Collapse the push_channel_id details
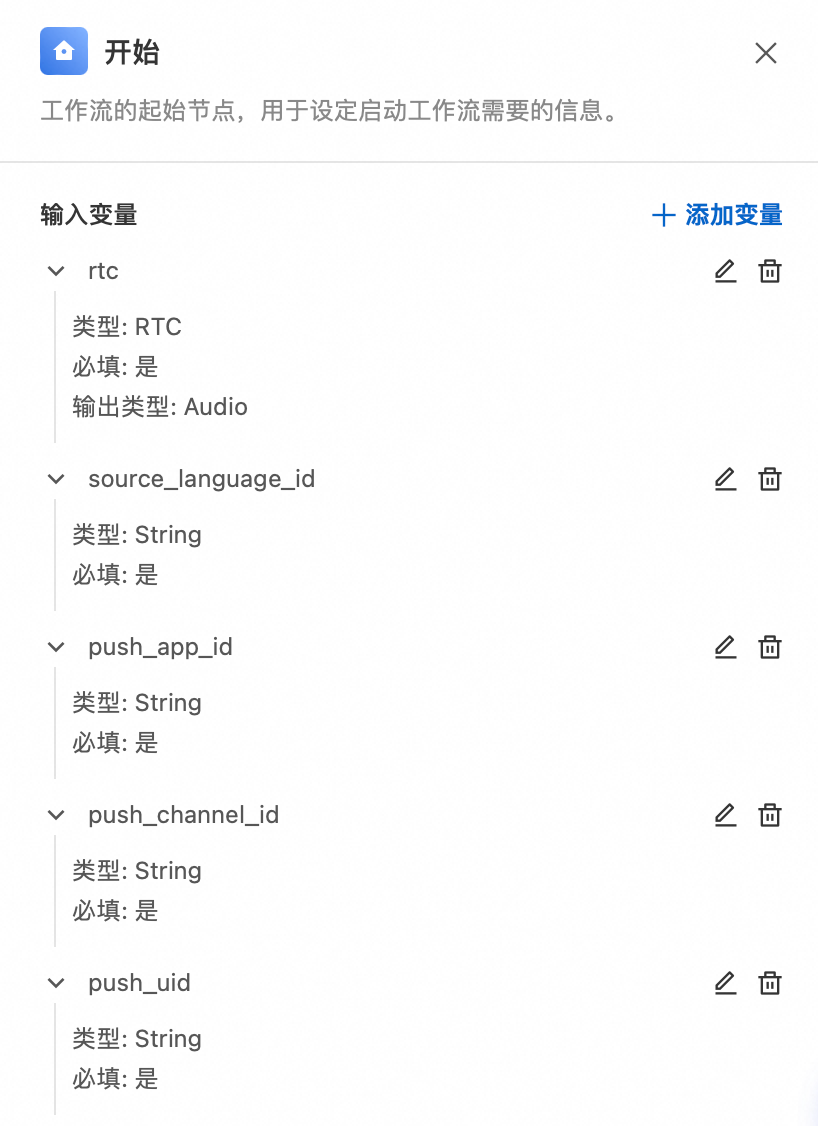 tap(56, 814)
